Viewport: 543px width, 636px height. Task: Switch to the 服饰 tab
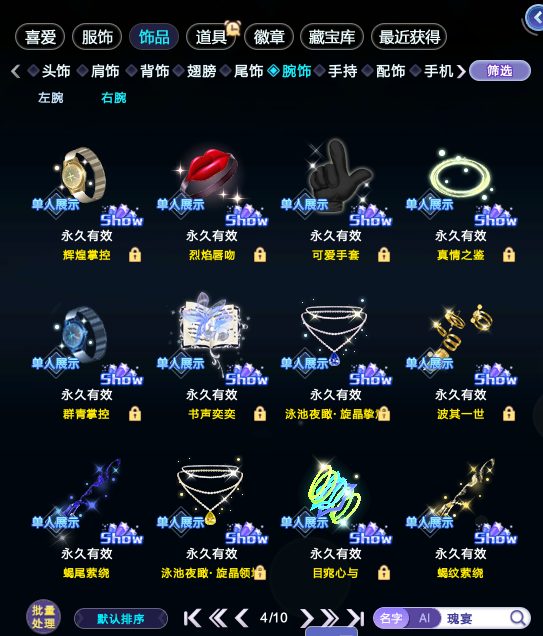pyautogui.click(x=97, y=37)
